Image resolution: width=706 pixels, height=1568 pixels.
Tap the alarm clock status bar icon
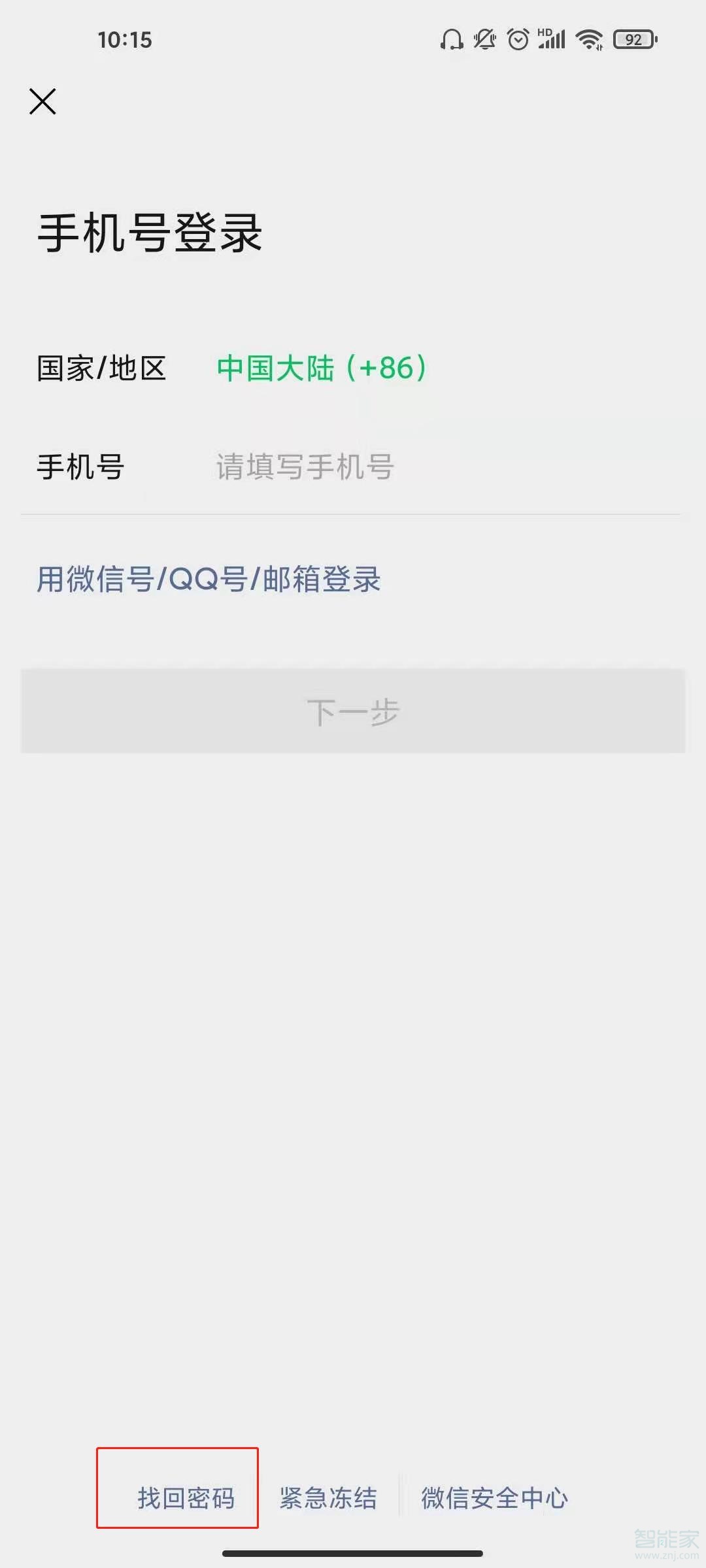(x=517, y=40)
